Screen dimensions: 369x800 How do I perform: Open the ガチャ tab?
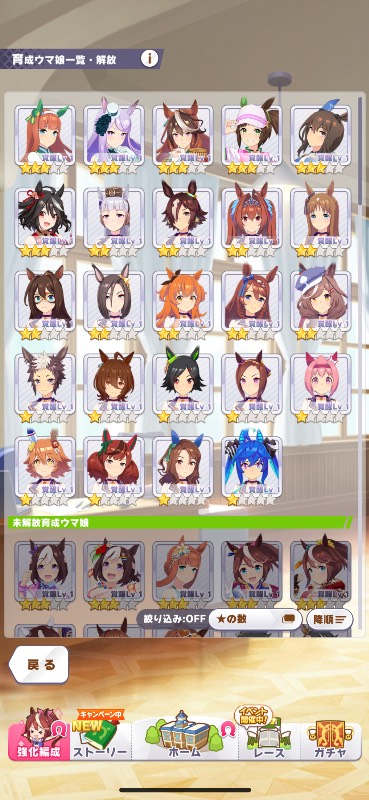click(330, 737)
